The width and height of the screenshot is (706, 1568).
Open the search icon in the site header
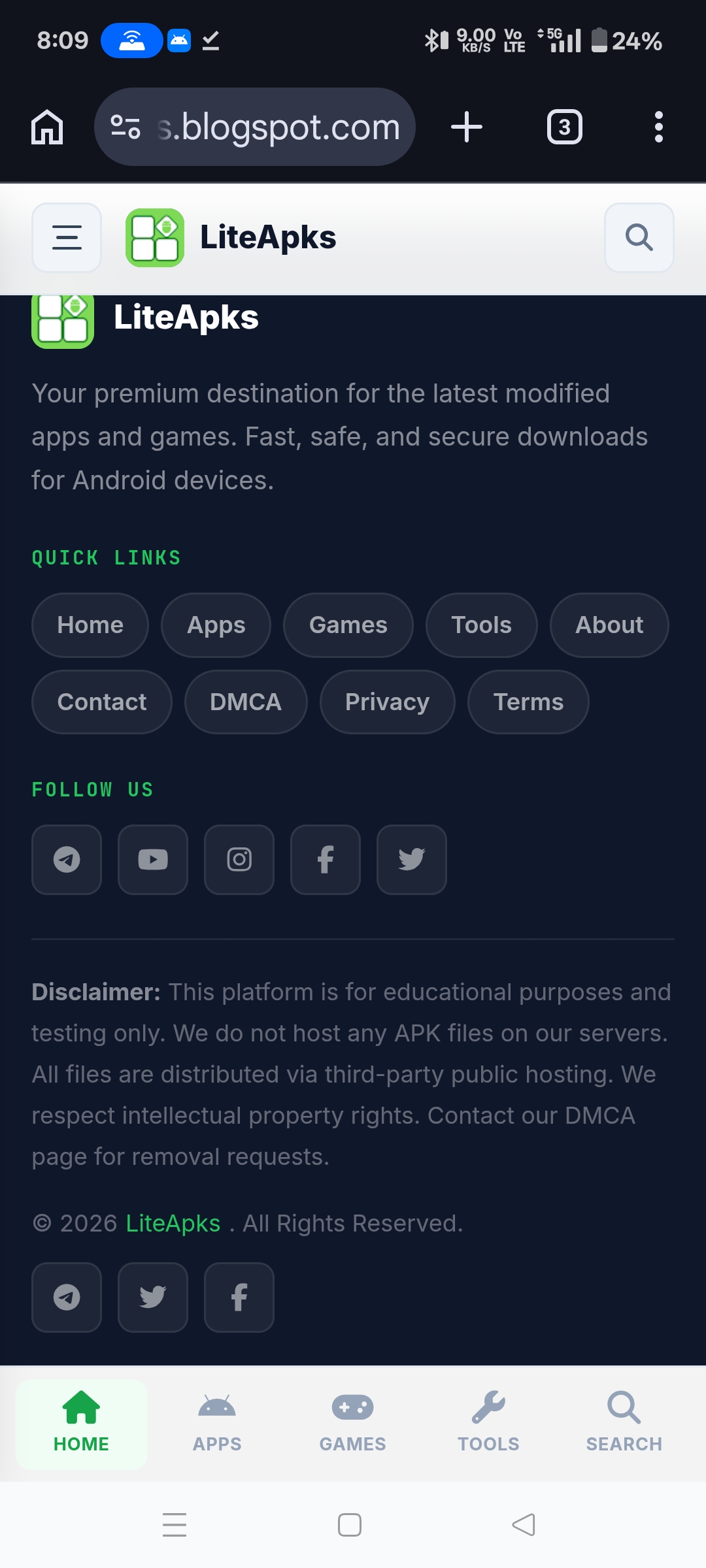(639, 237)
